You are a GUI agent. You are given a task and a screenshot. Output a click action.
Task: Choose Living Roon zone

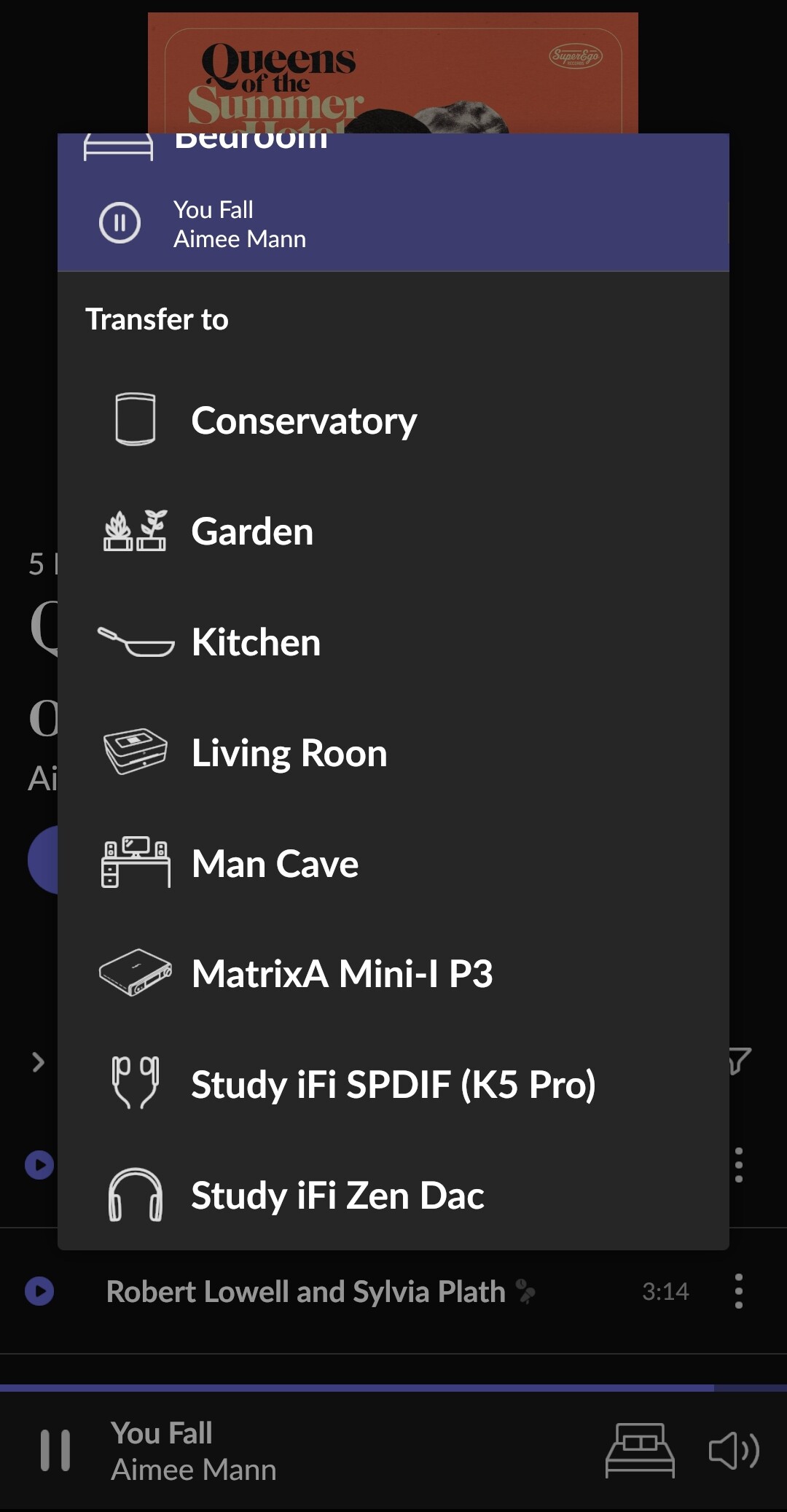click(x=393, y=753)
